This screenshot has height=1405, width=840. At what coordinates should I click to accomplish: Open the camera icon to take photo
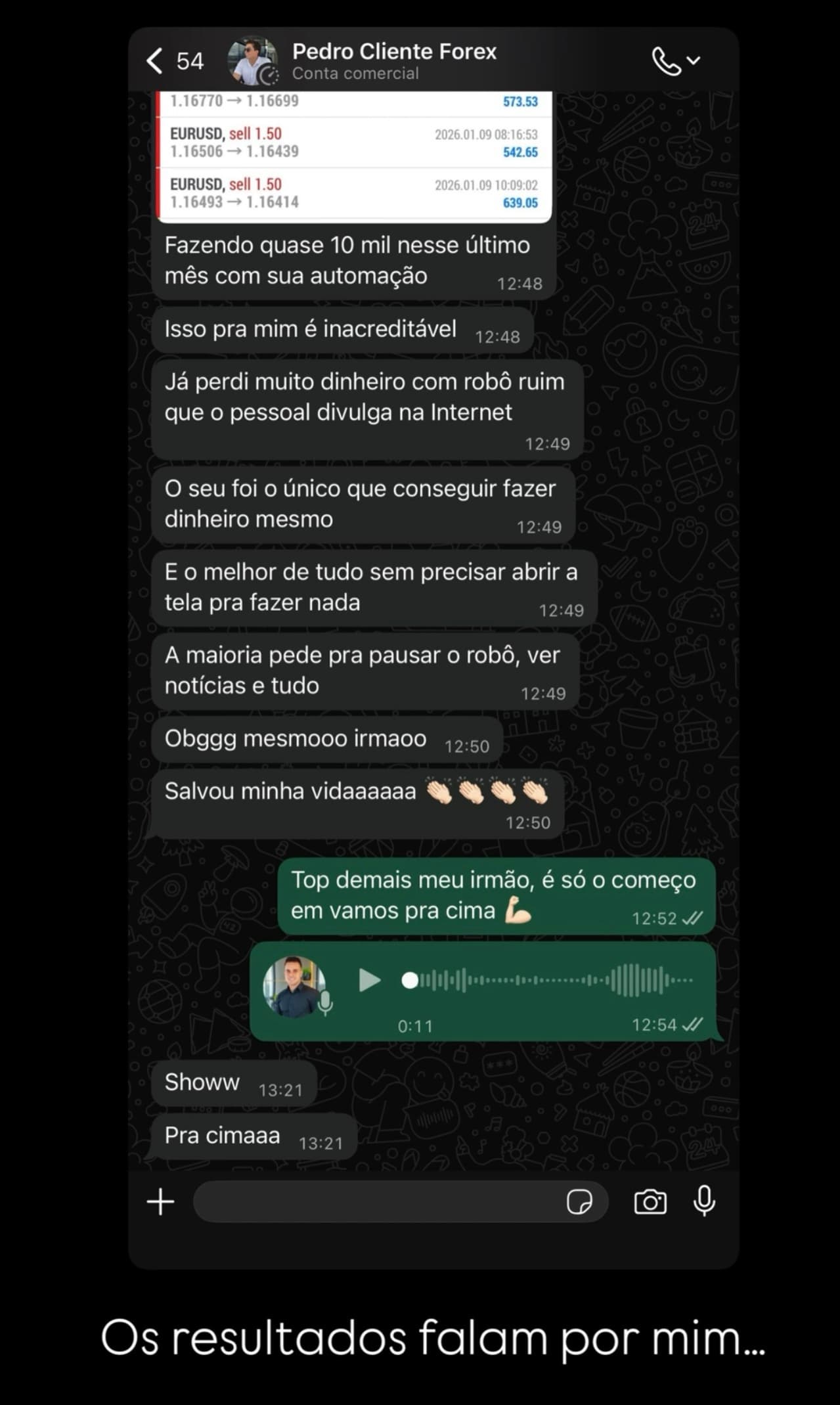point(651,1202)
